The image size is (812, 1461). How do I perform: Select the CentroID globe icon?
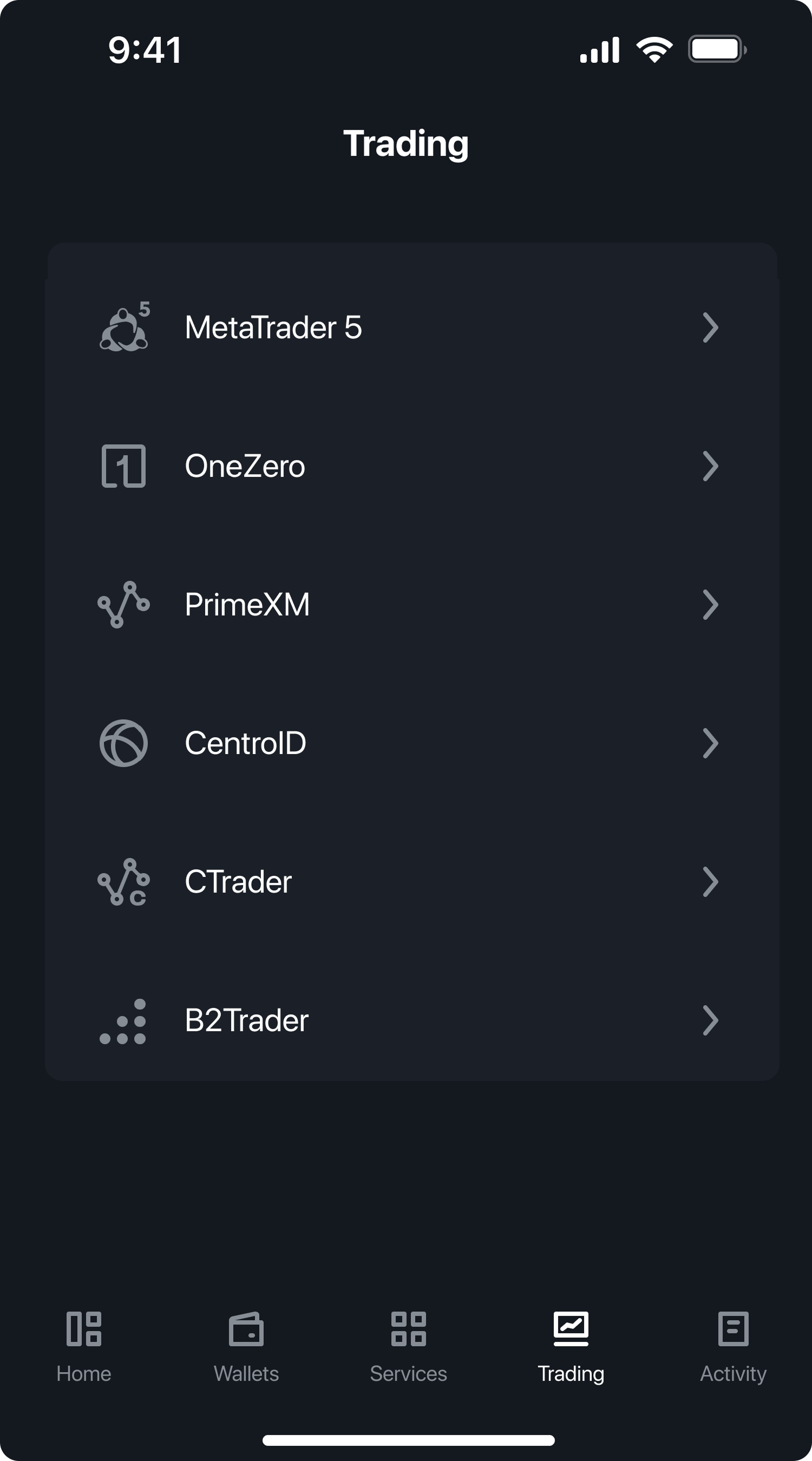coord(125,743)
